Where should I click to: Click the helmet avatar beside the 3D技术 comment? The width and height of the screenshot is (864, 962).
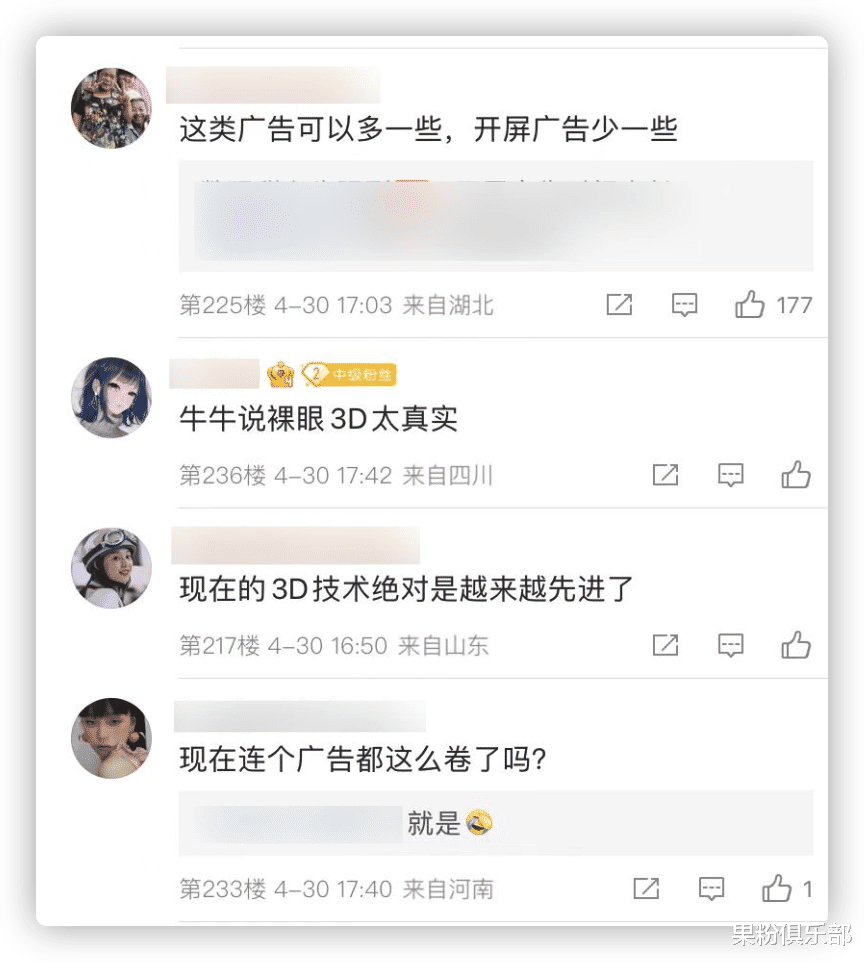pos(111,570)
